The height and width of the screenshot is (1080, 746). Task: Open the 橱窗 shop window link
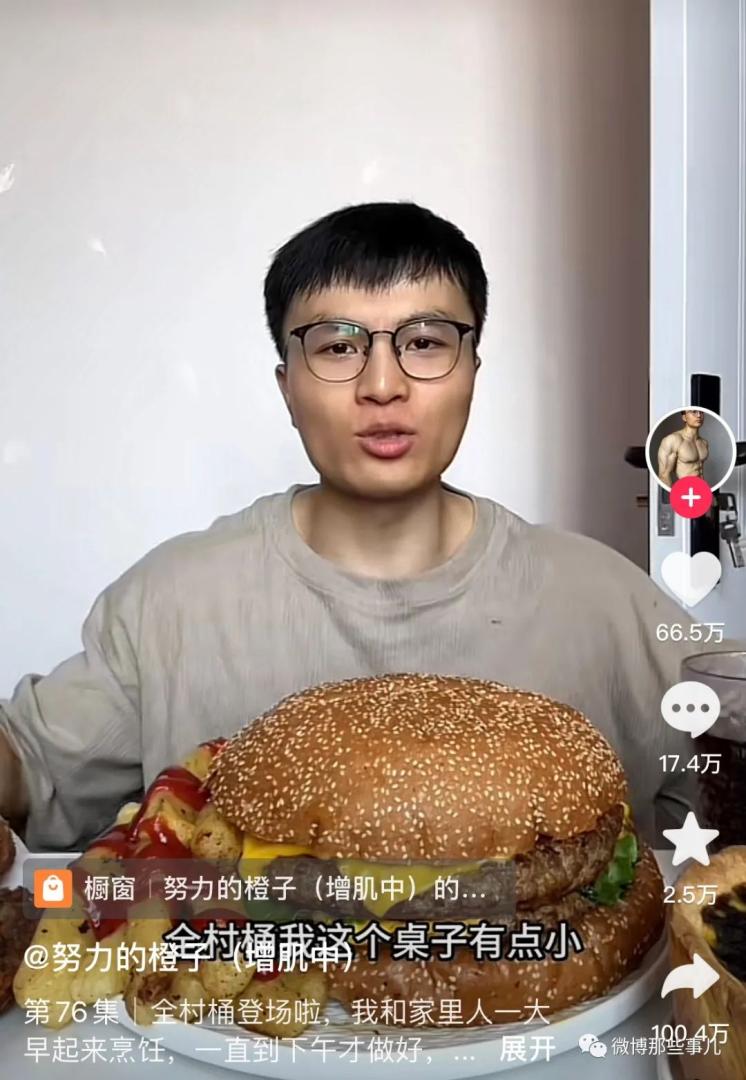[x=262, y=888]
